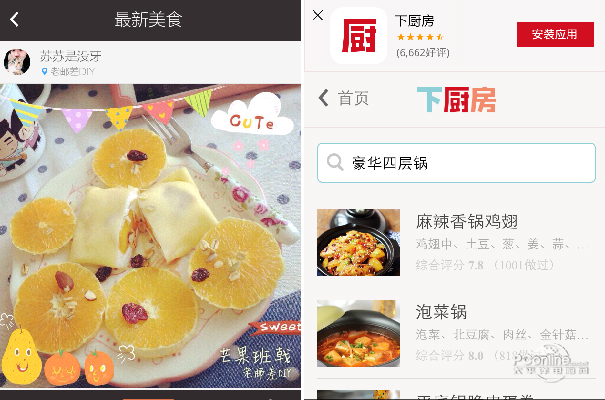Tap the 安装应用 button

pyautogui.click(x=554, y=34)
